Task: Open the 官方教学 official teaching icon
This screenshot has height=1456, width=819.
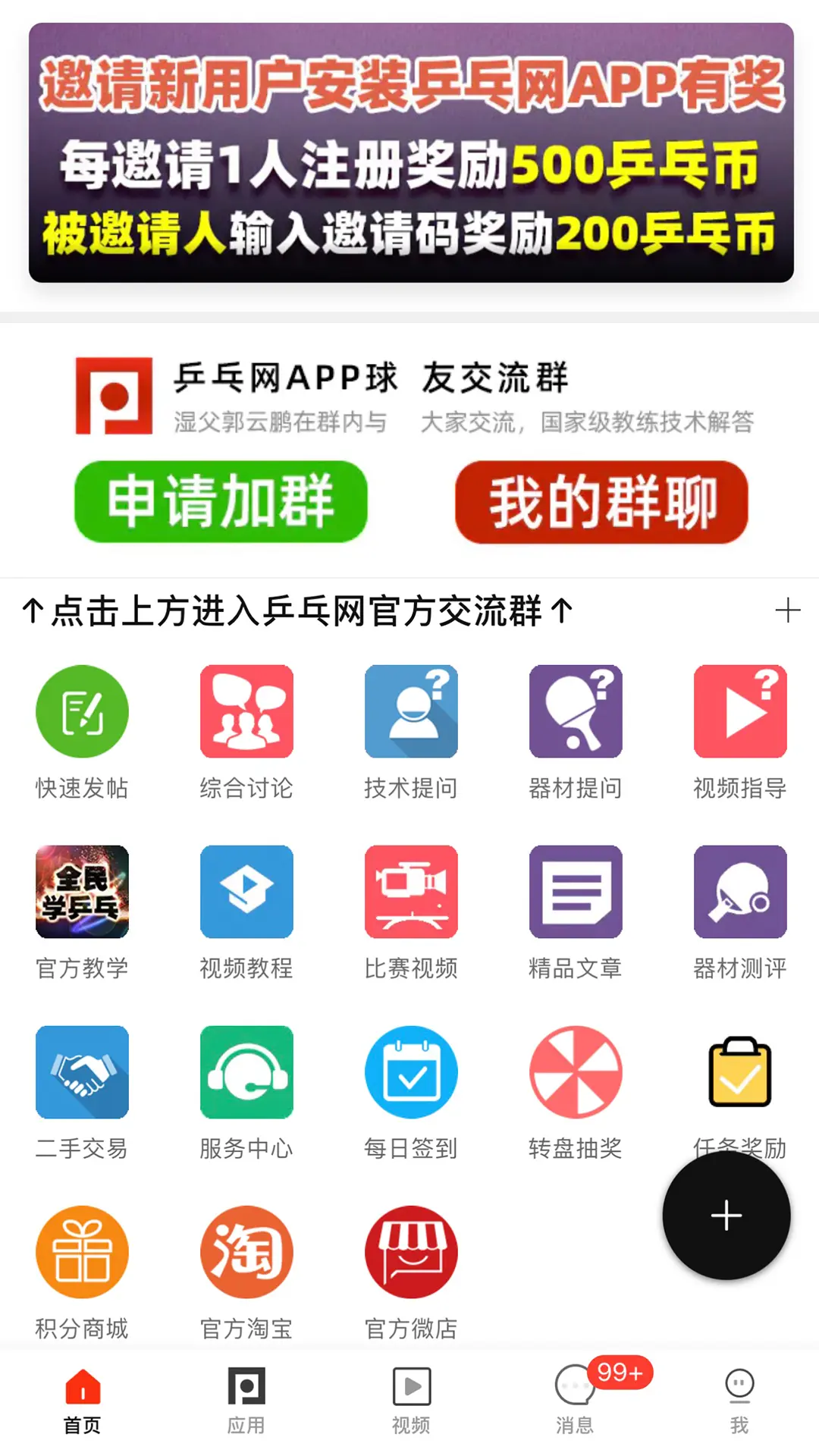Action: click(82, 891)
